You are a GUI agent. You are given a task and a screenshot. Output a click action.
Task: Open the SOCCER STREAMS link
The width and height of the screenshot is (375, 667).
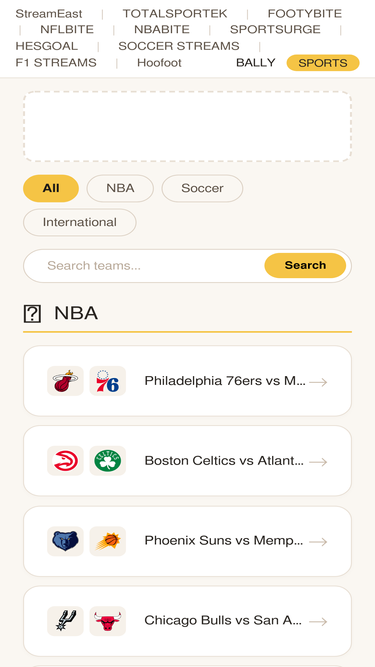(179, 46)
